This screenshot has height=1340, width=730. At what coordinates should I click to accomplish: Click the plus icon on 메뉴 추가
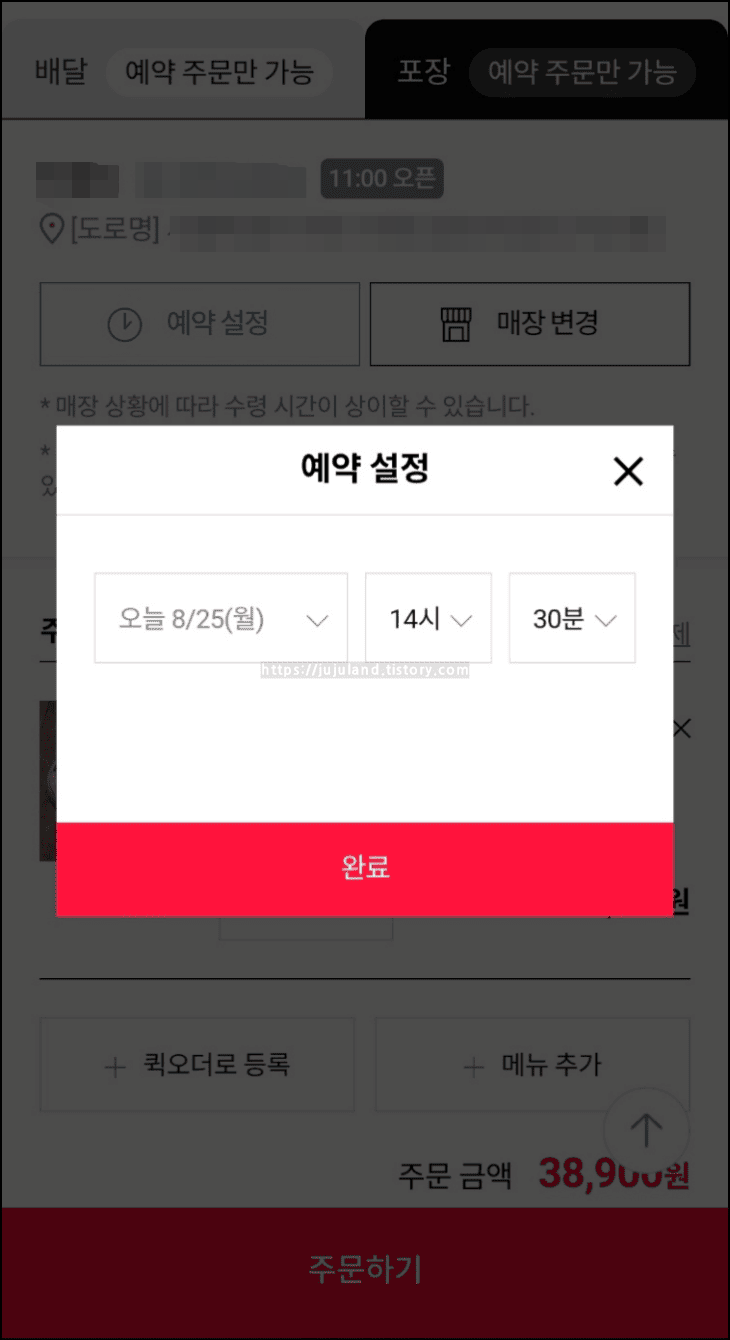click(x=472, y=1067)
